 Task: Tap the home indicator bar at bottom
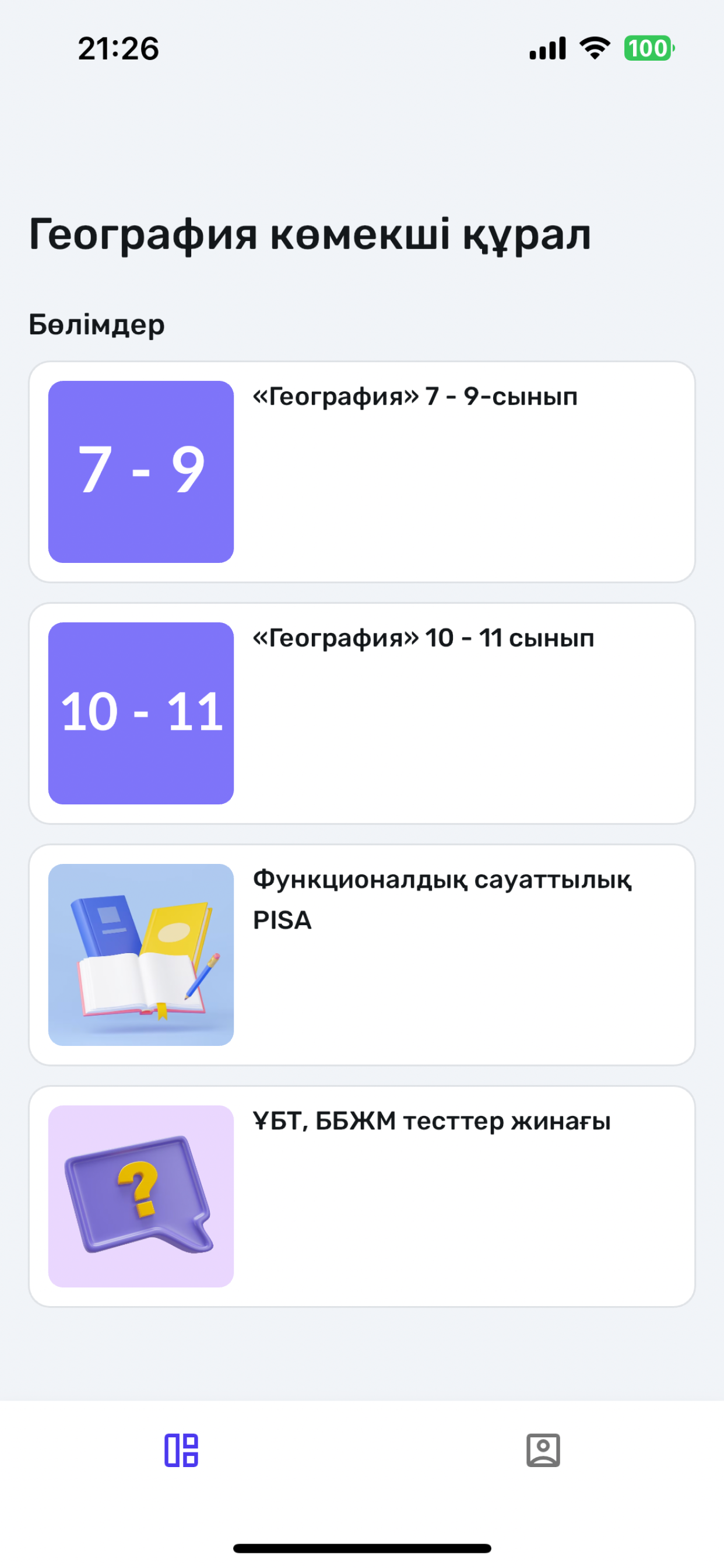[x=362, y=1549]
